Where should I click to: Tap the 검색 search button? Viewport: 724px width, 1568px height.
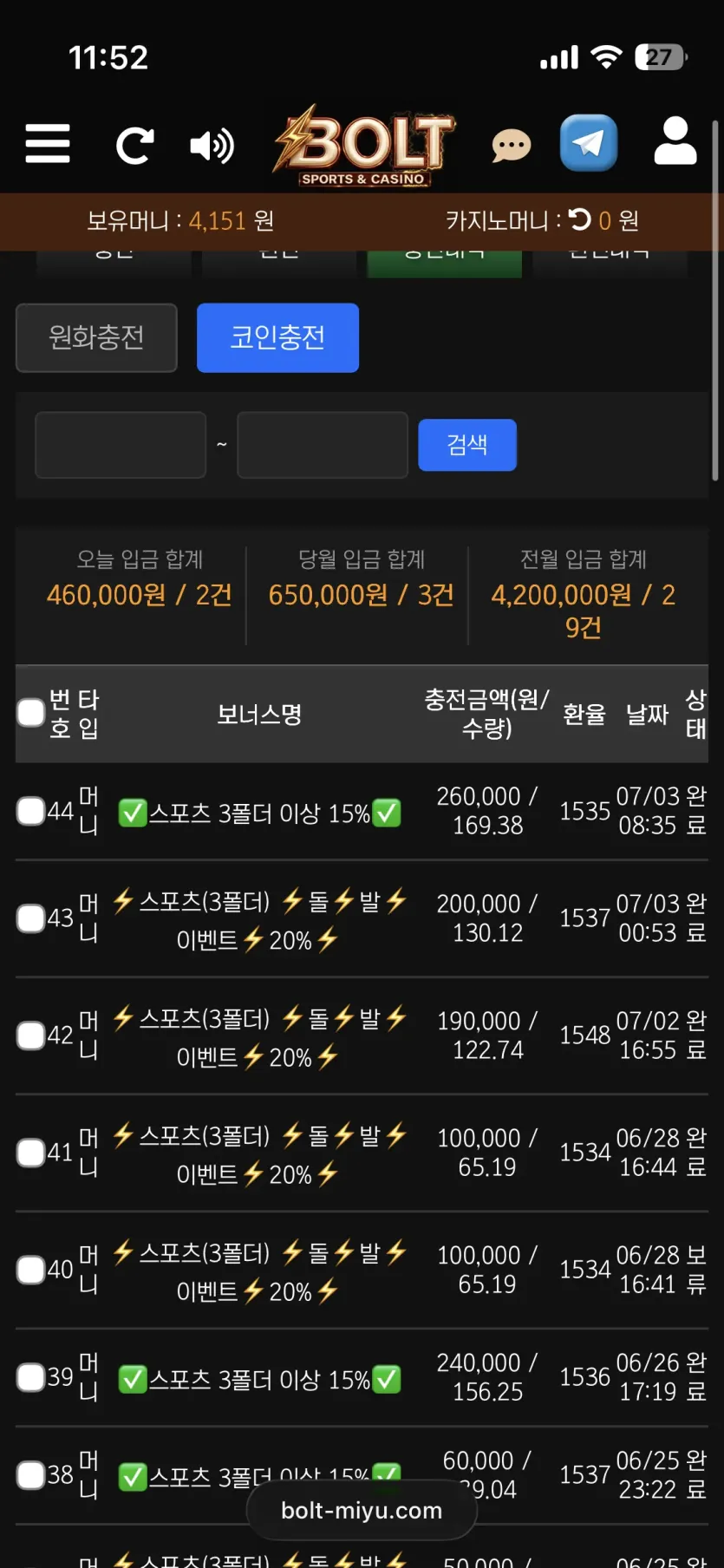(x=467, y=445)
